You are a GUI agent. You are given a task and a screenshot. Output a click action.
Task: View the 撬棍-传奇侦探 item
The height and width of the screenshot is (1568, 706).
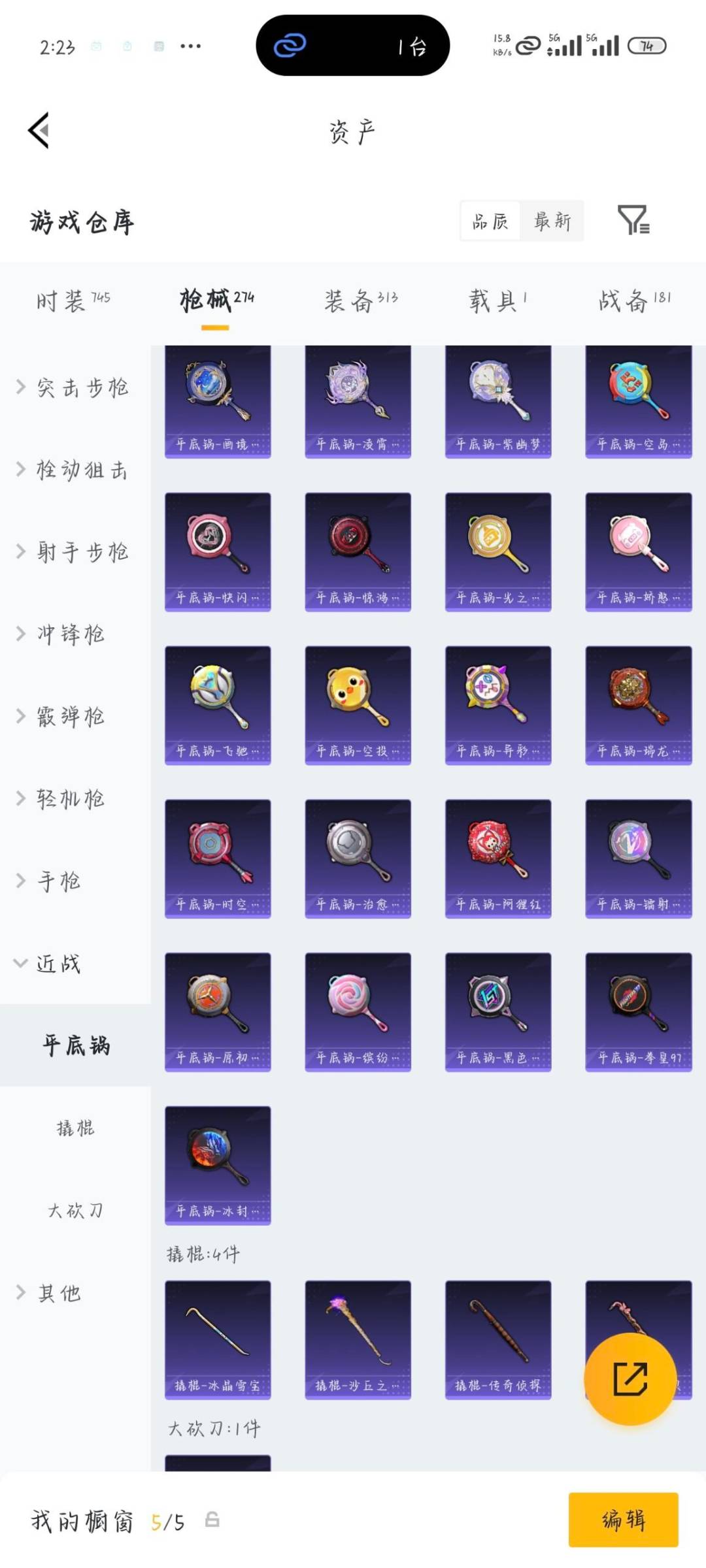pyautogui.click(x=497, y=1339)
